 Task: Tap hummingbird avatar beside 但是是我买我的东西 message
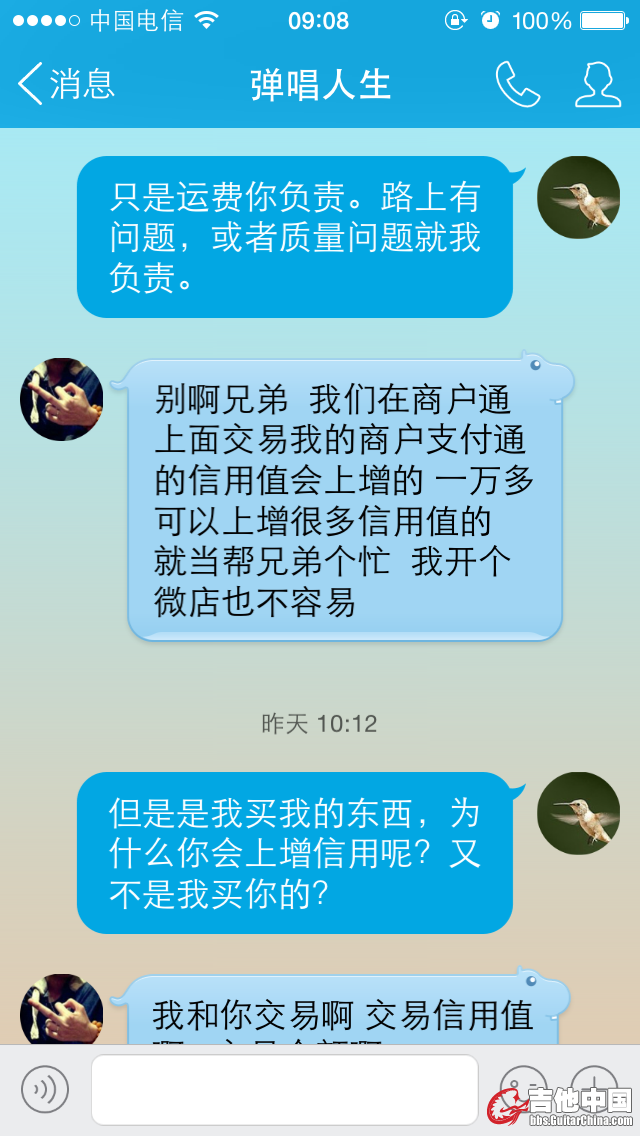(579, 813)
